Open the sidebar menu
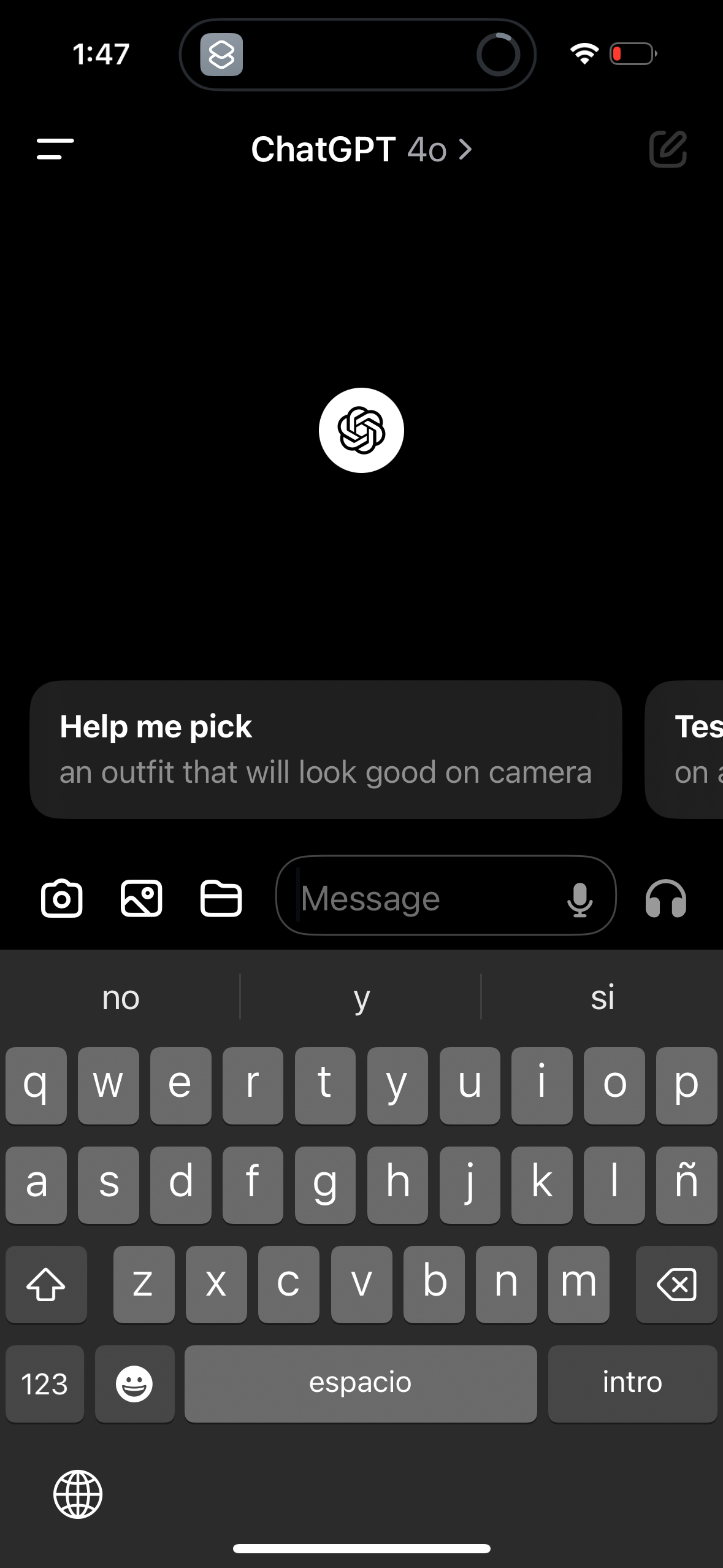This screenshot has width=723, height=1568. [53, 150]
